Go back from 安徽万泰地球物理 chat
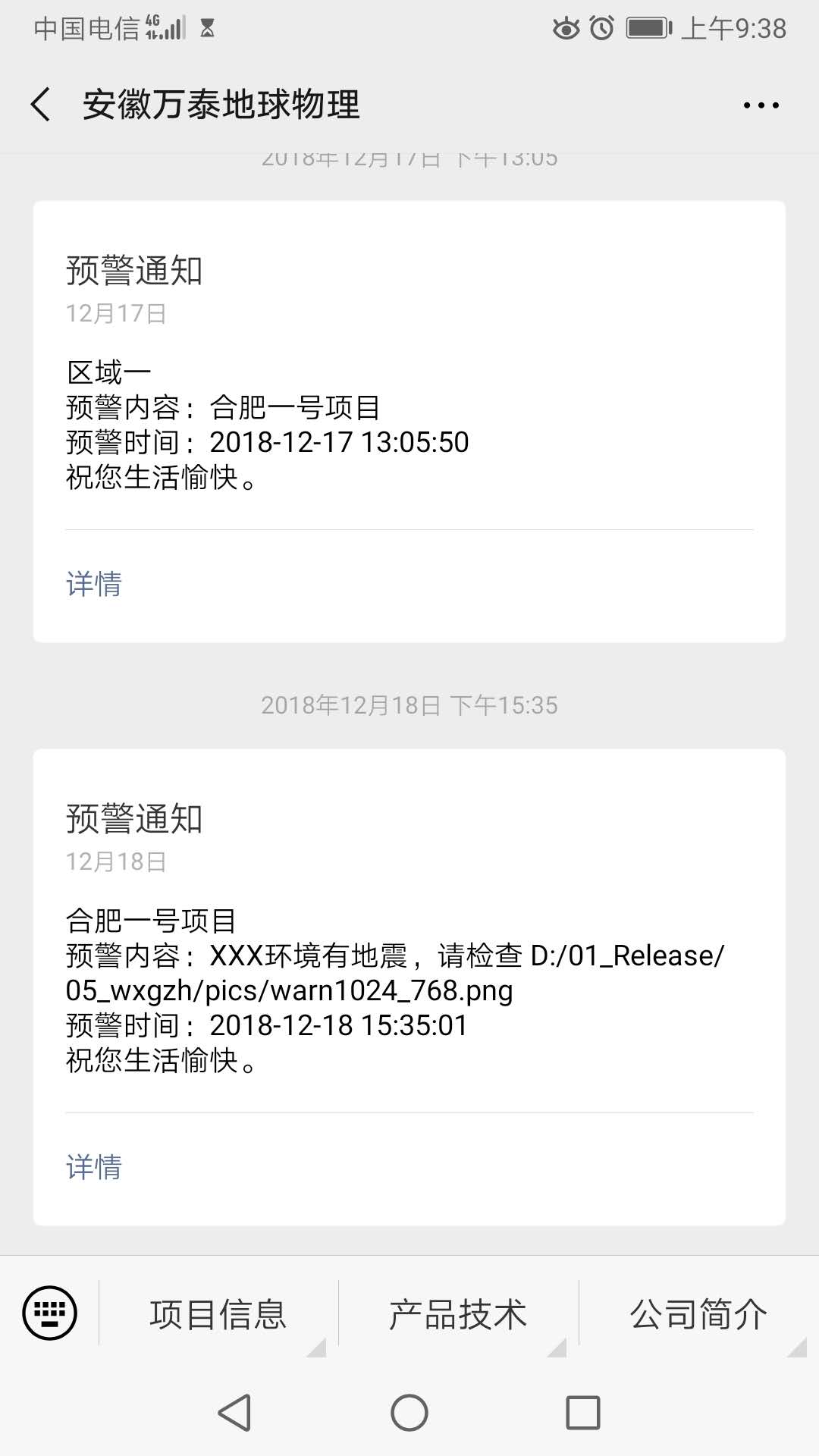 [41, 105]
